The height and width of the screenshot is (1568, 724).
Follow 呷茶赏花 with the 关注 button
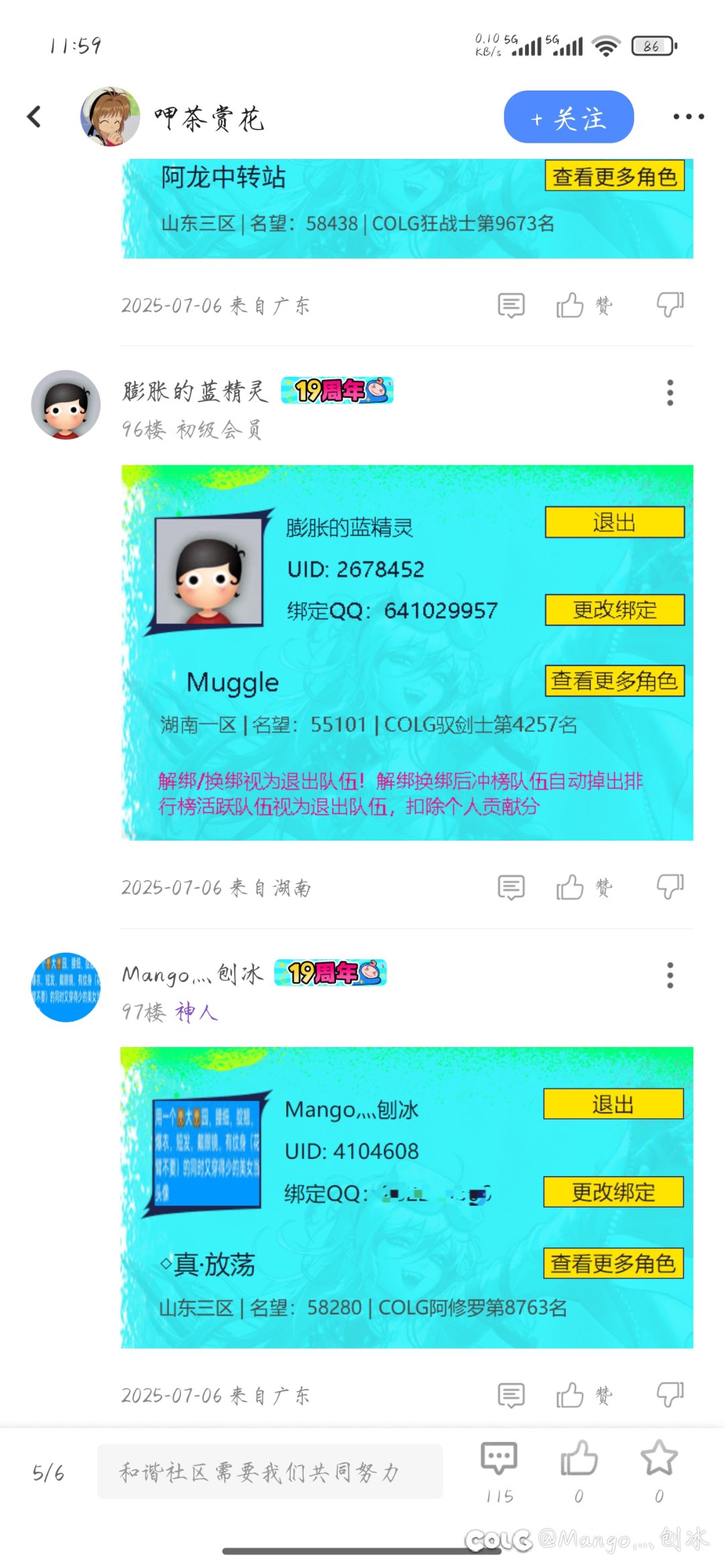(568, 117)
